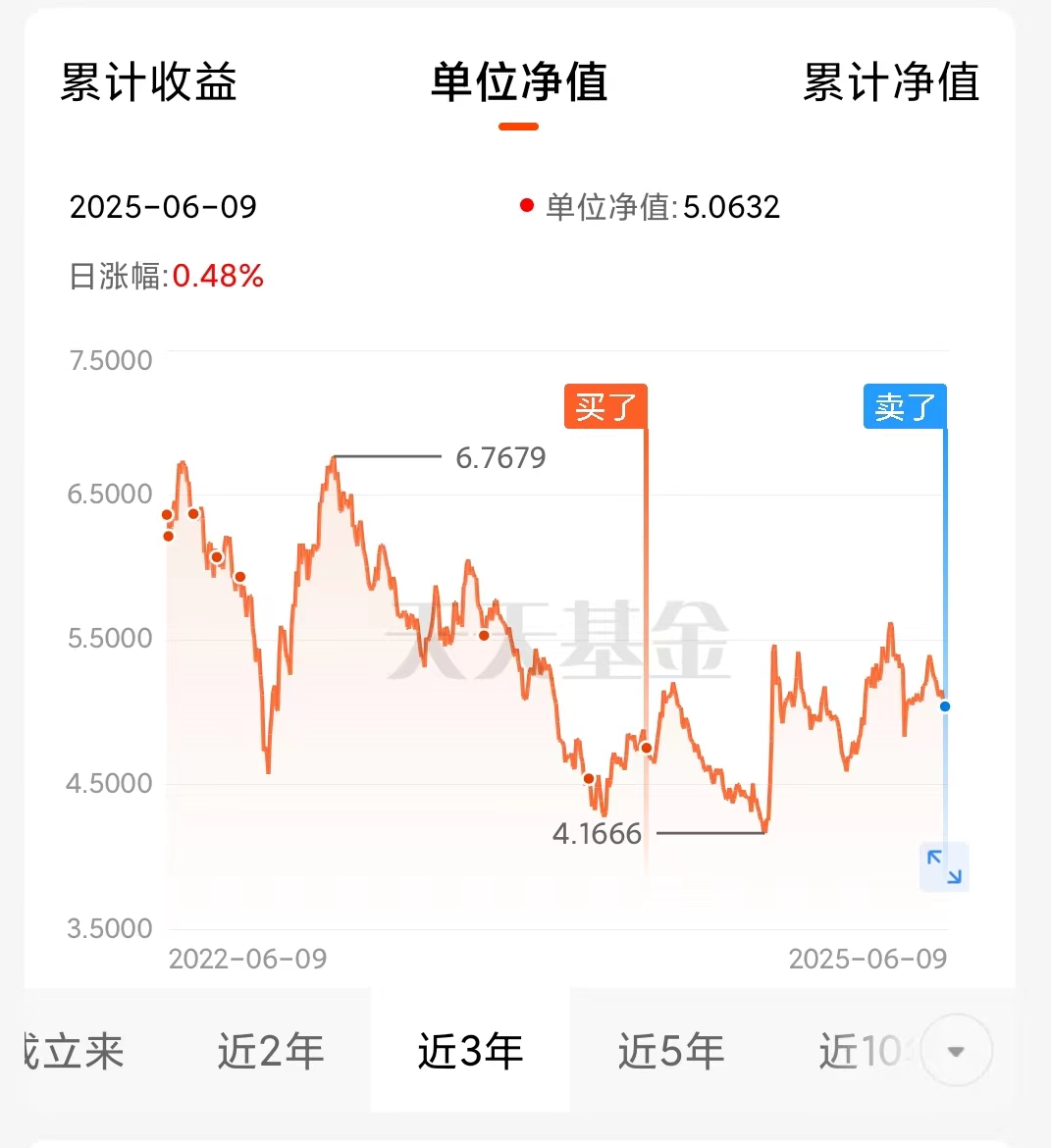Switch to the 累计收益 tab
The image size is (1051, 1148).
coord(149,82)
